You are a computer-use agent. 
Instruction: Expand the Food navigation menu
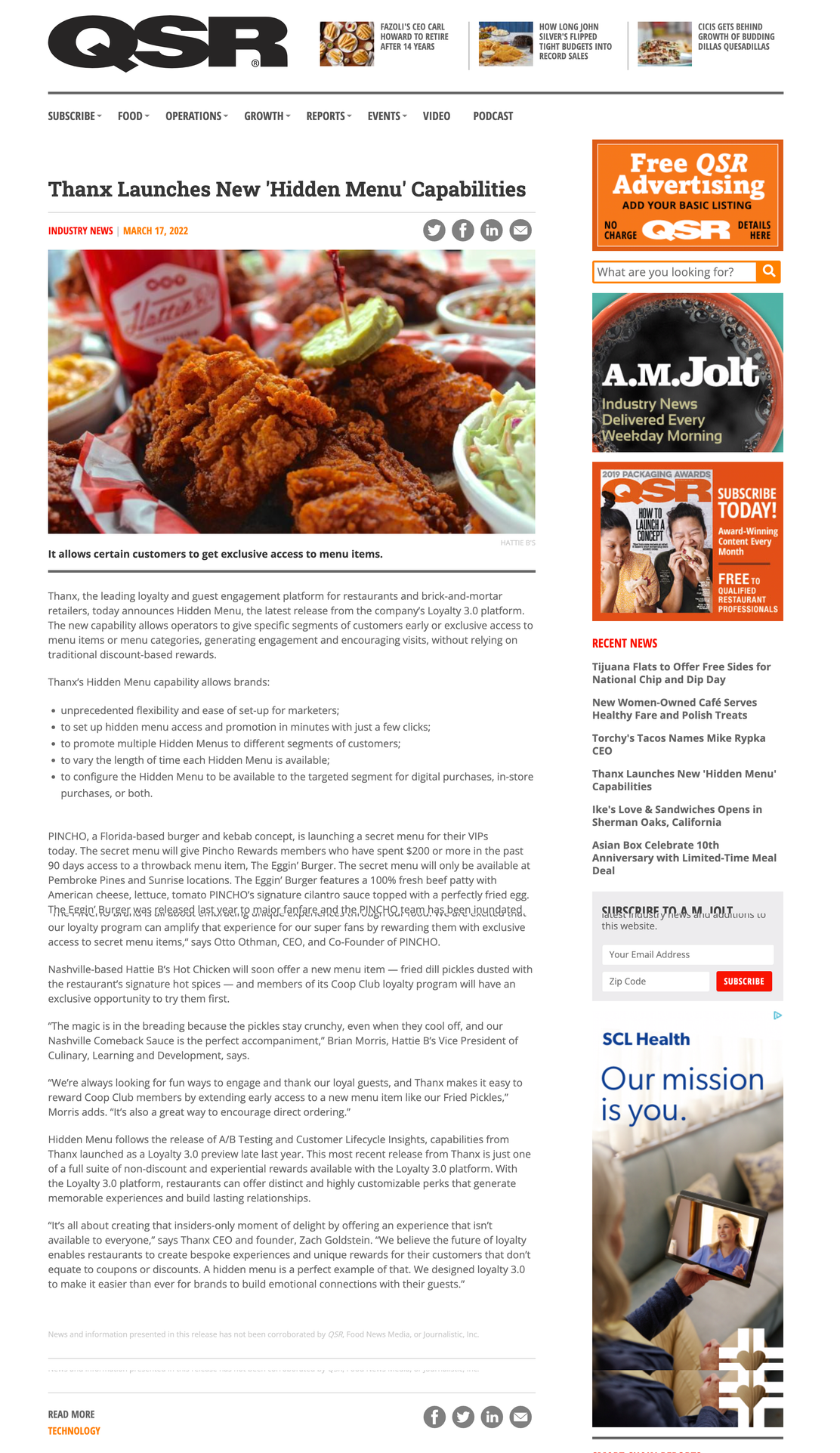(x=134, y=116)
